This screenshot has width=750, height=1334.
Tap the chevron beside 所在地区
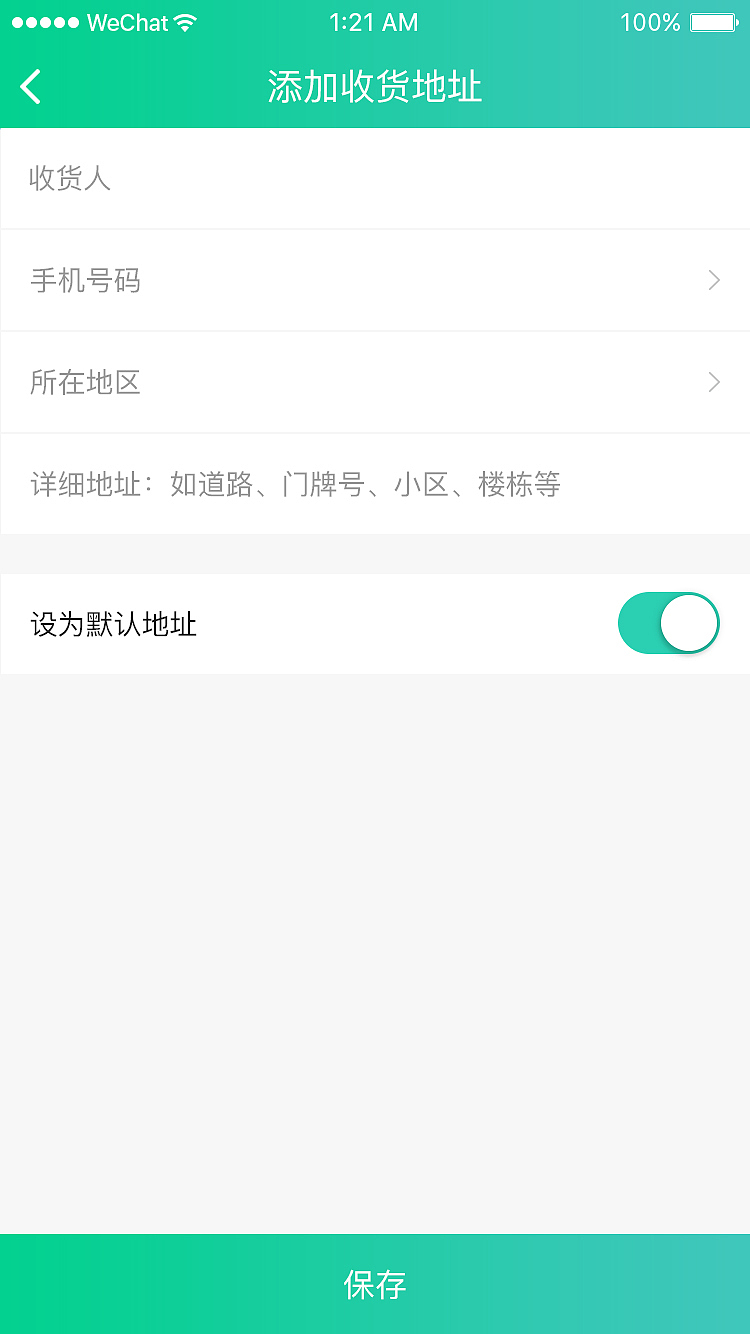[713, 382]
